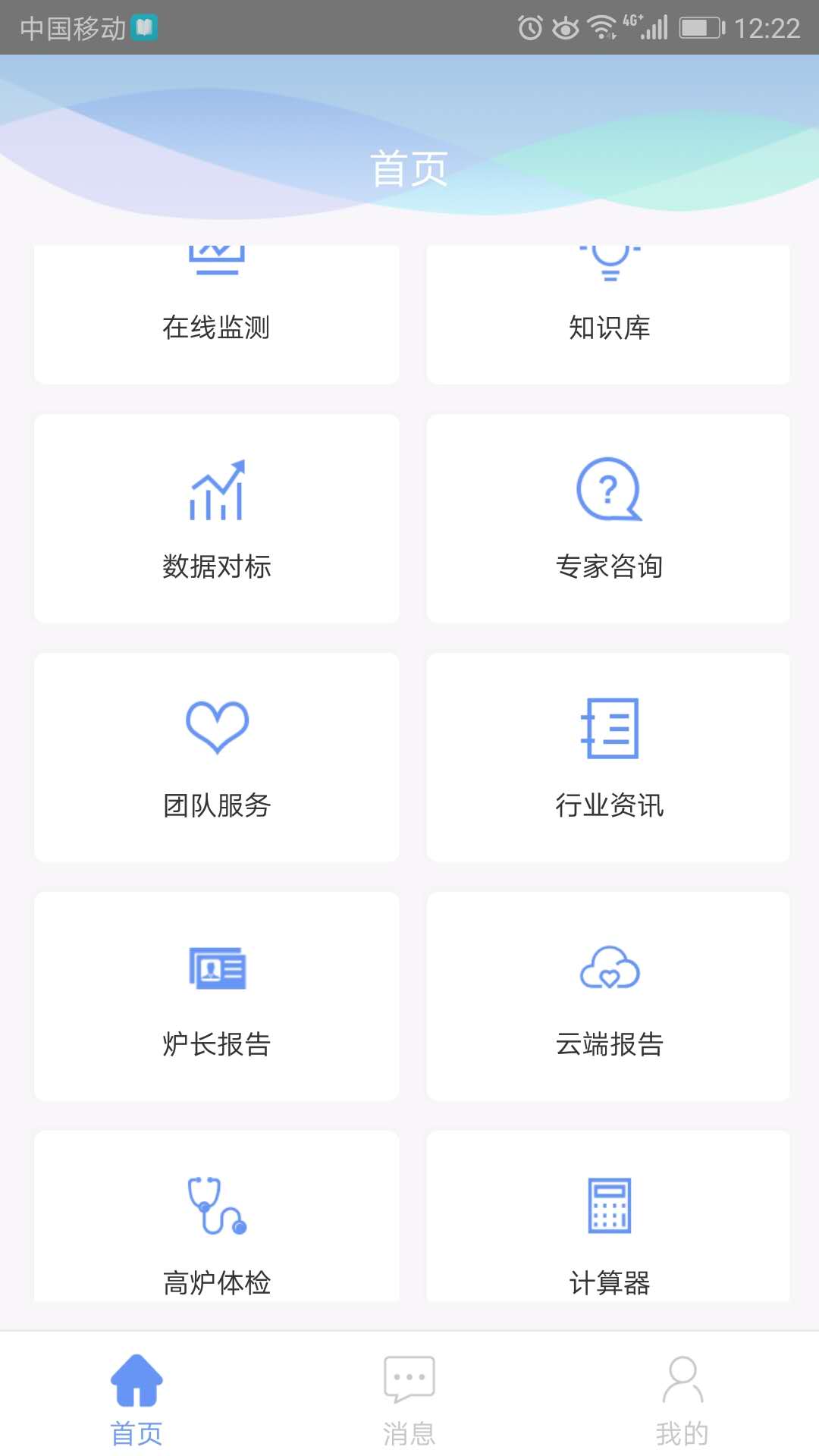Image resolution: width=819 pixels, height=1456 pixels.
Task: Start a 高炉体检 blast furnace checkup
Action: [x=216, y=1228]
